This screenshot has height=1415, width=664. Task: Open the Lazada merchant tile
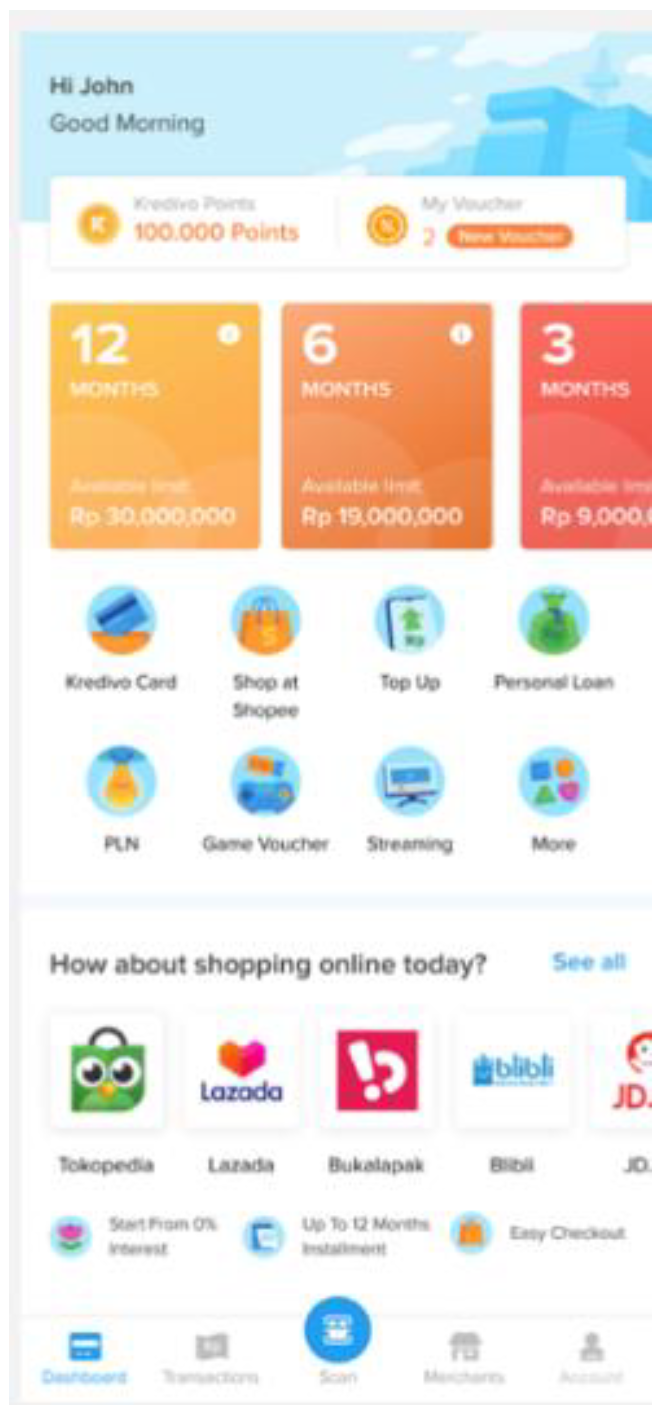click(241, 1073)
